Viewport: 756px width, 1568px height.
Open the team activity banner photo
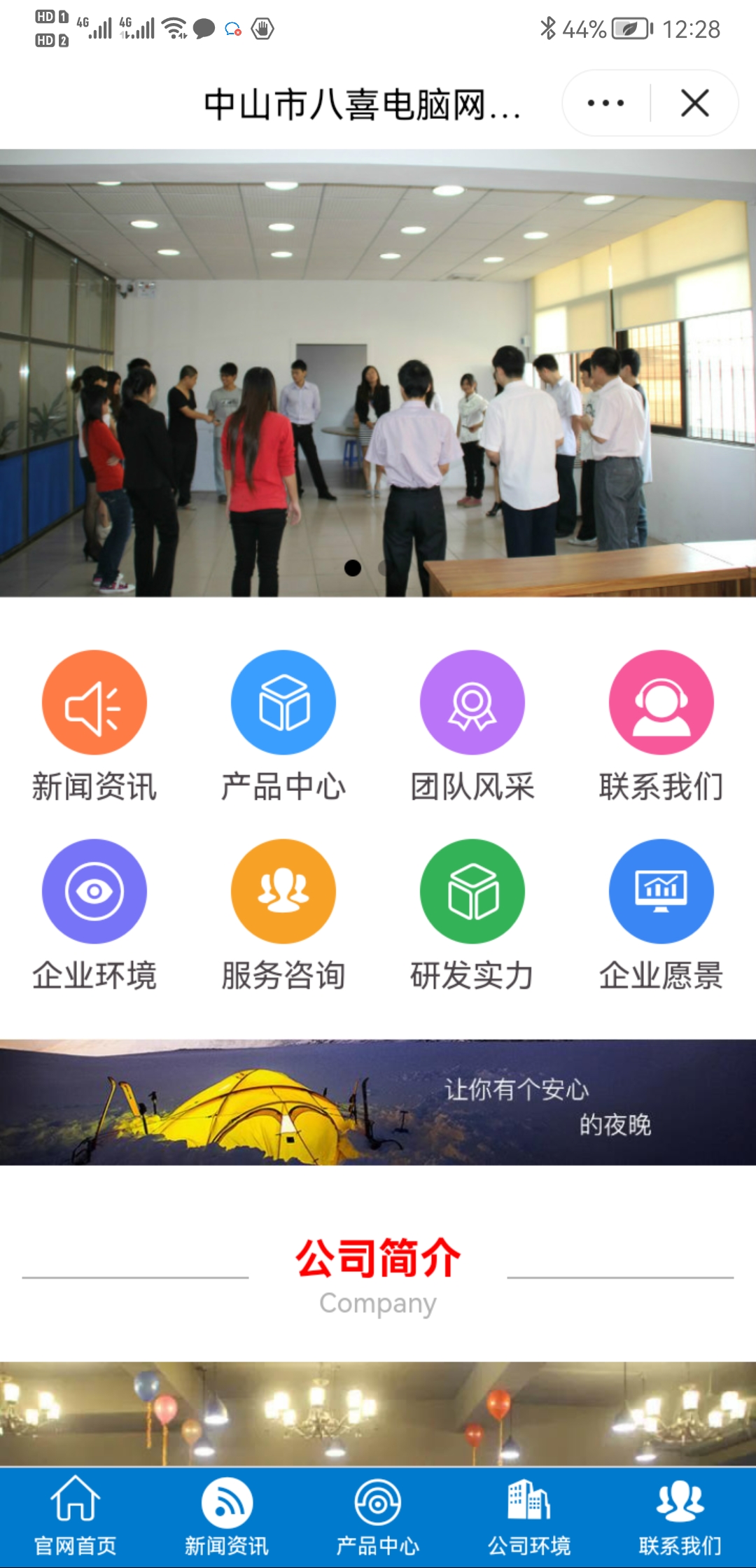coord(378,371)
